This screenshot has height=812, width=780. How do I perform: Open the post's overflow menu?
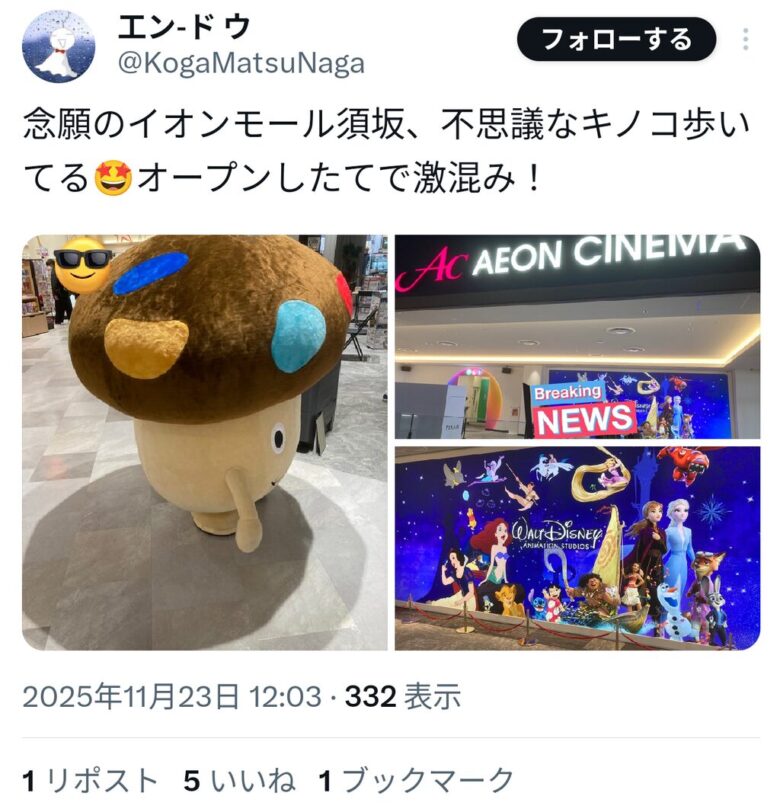(746, 40)
